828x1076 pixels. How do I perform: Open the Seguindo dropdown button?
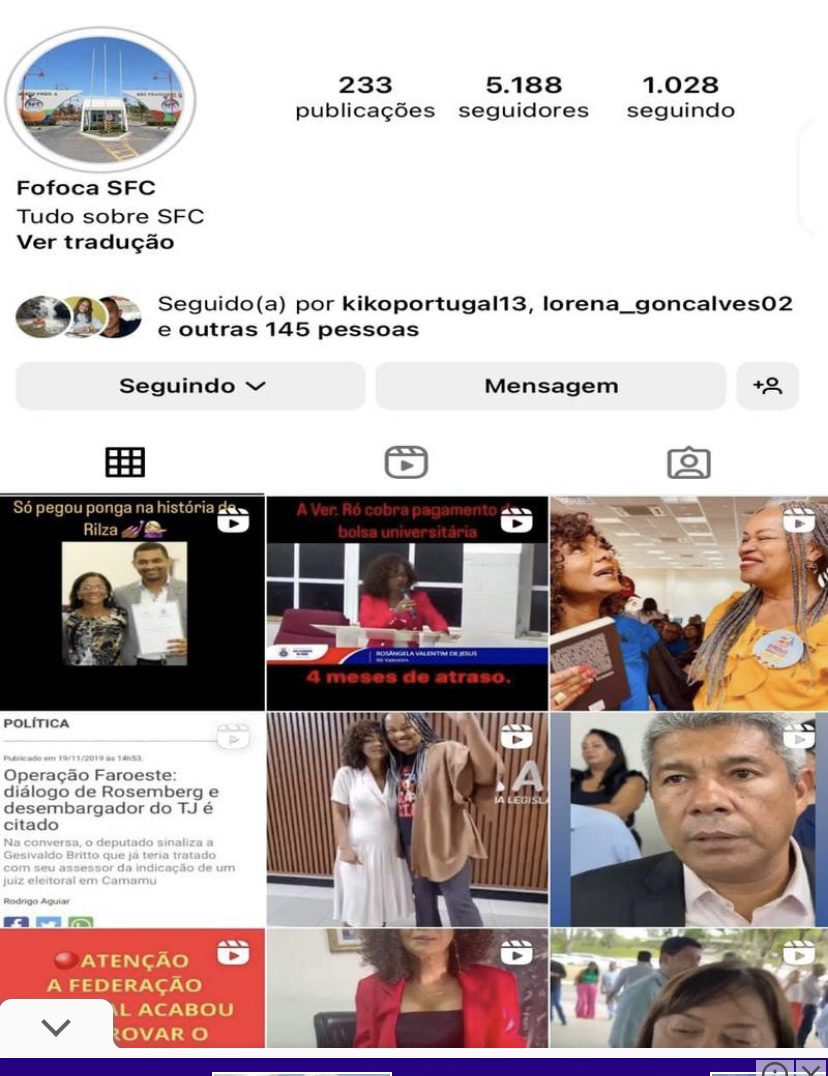pos(191,386)
